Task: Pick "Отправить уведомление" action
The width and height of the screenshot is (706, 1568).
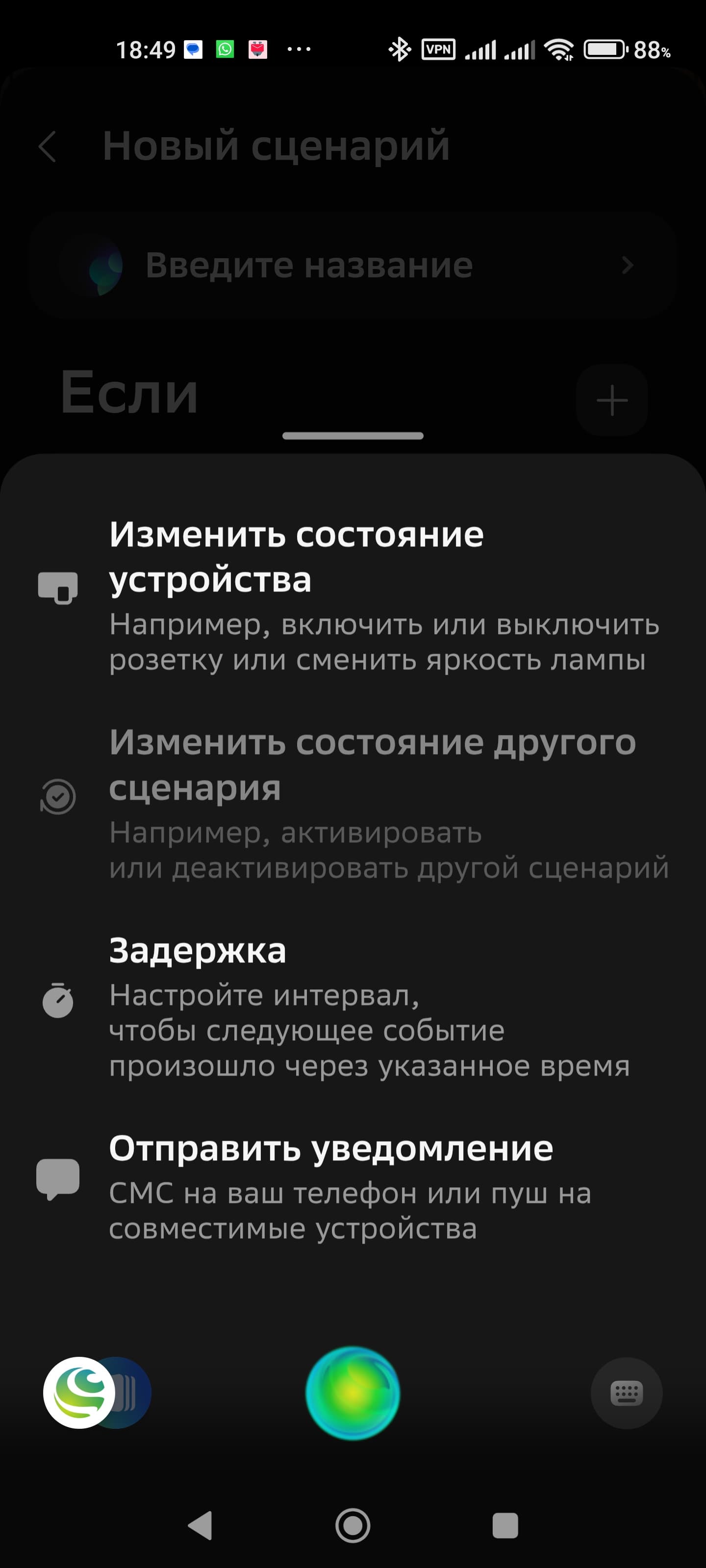Action: pos(353,1187)
